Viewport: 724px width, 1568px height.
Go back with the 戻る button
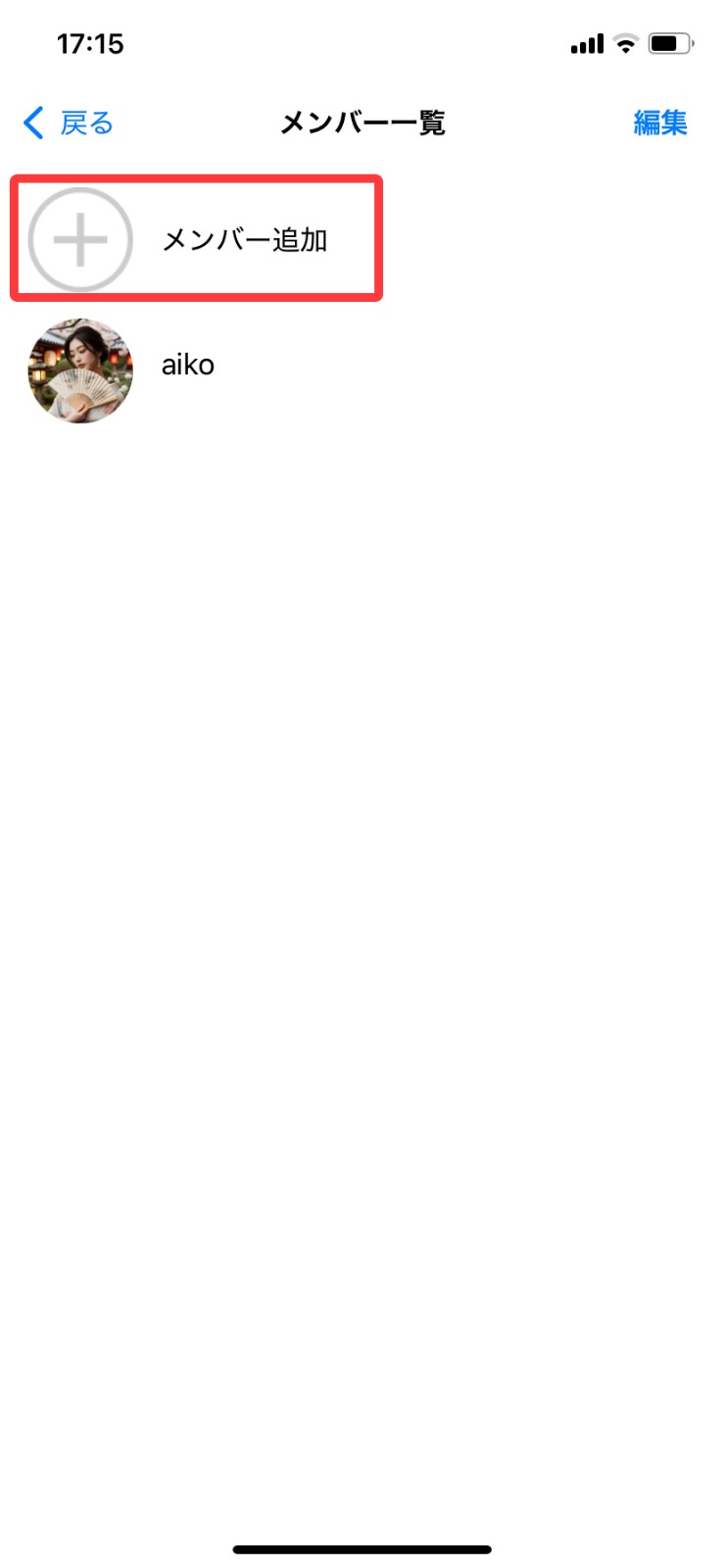pos(69,123)
